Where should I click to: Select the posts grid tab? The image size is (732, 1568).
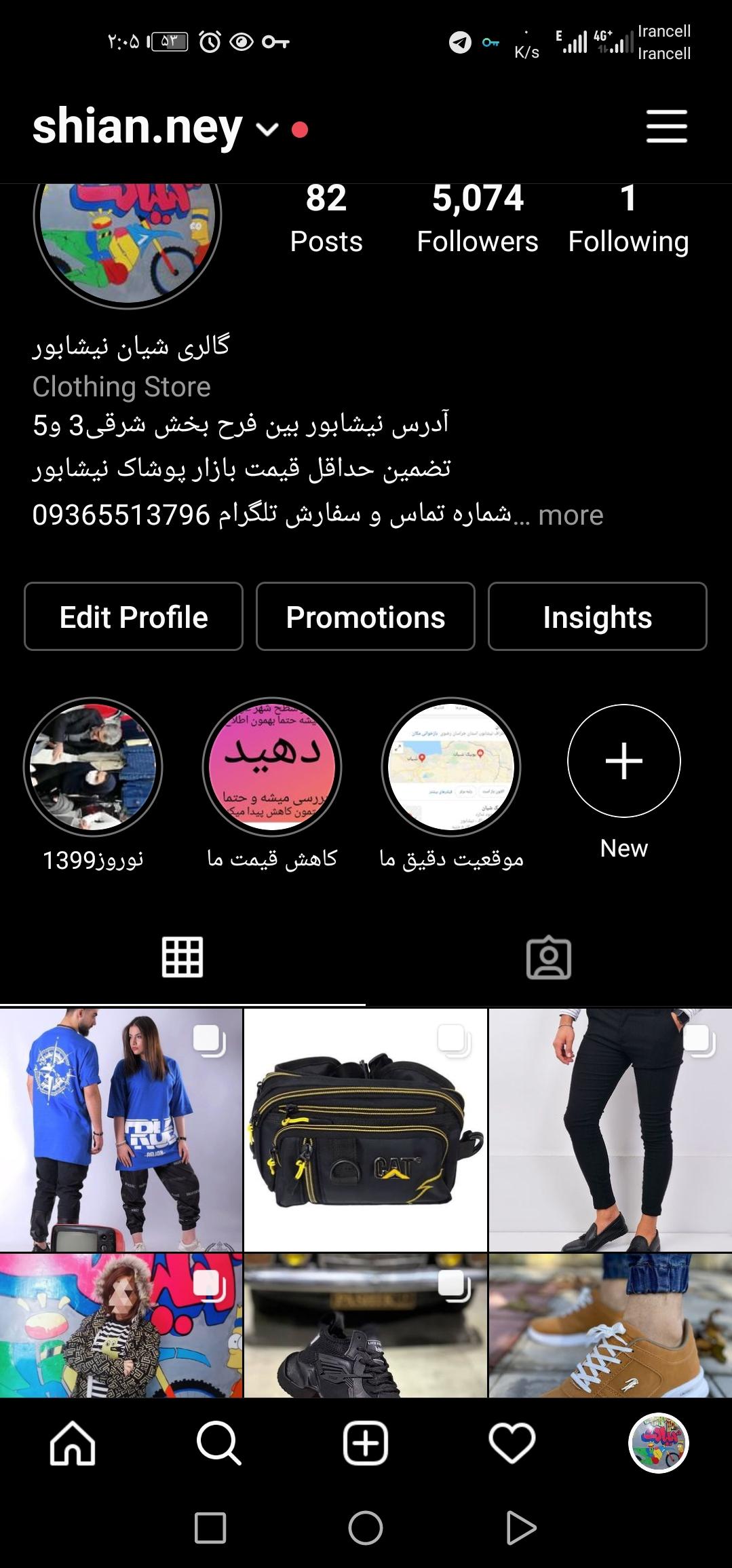[182, 958]
